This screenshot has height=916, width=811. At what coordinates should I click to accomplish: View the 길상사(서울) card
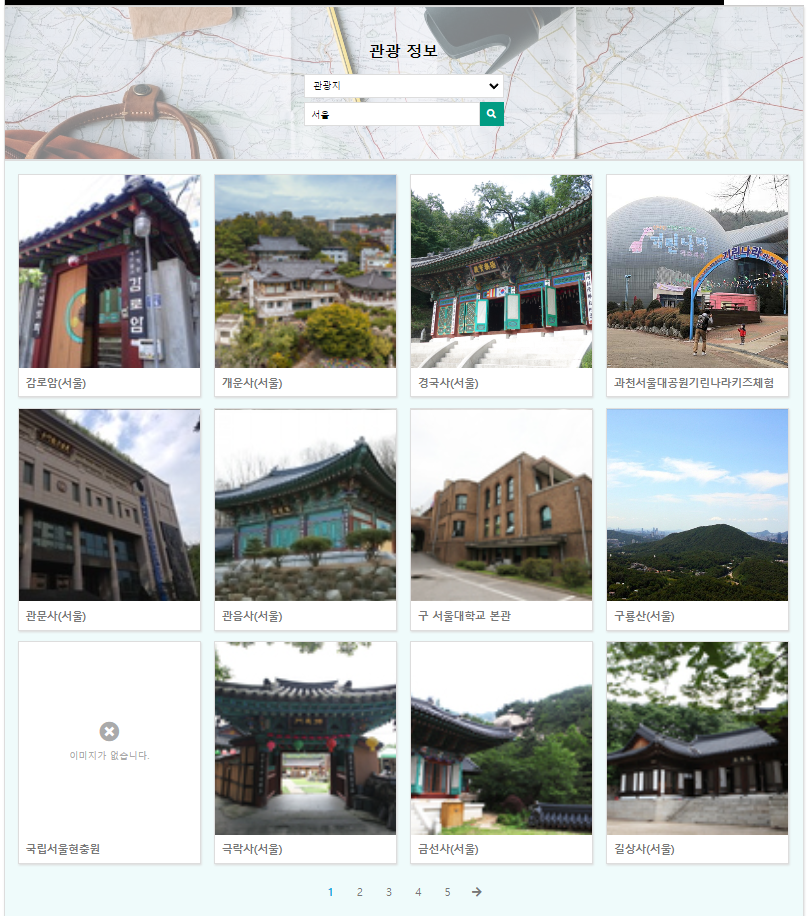click(697, 752)
